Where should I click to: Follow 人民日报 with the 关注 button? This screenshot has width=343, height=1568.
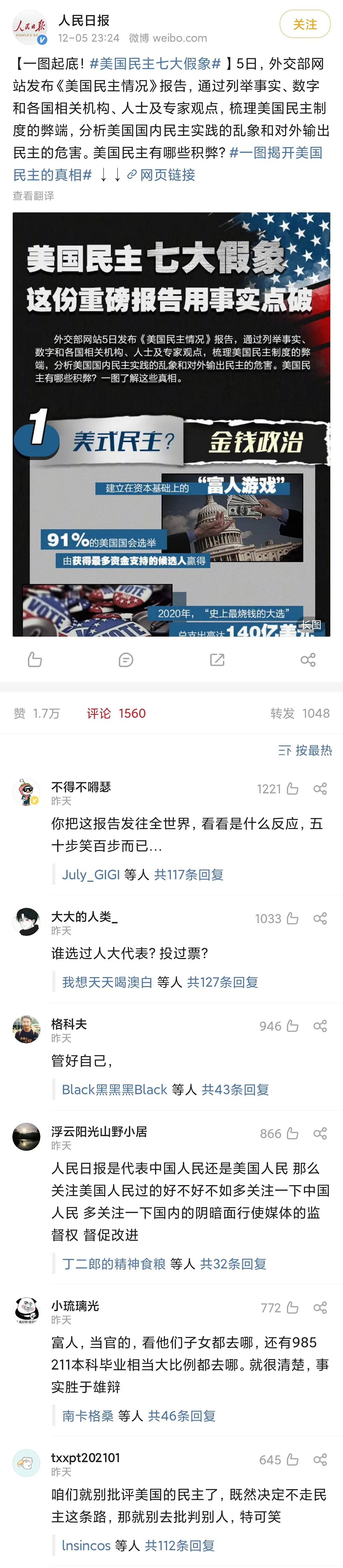pyautogui.click(x=305, y=24)
